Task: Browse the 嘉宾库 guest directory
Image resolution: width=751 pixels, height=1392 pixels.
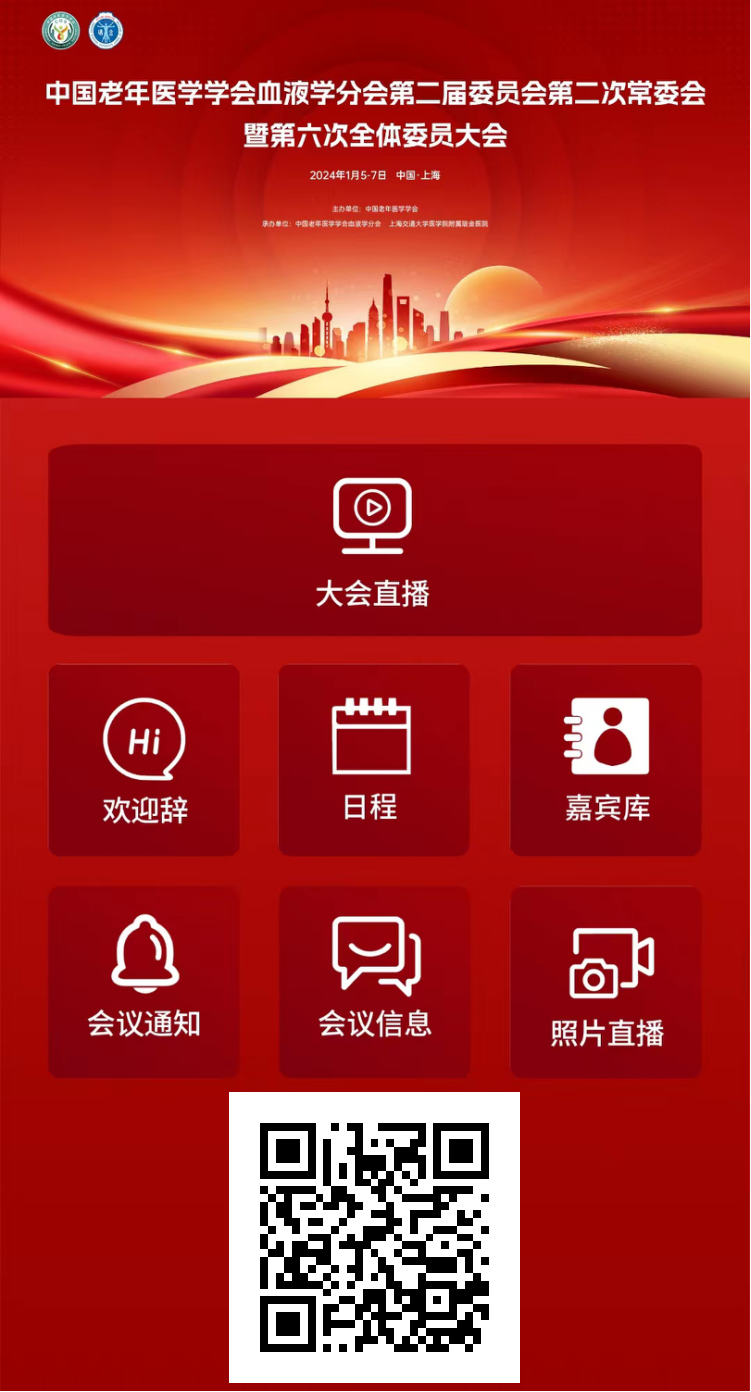Action: (x=605, y=761)
